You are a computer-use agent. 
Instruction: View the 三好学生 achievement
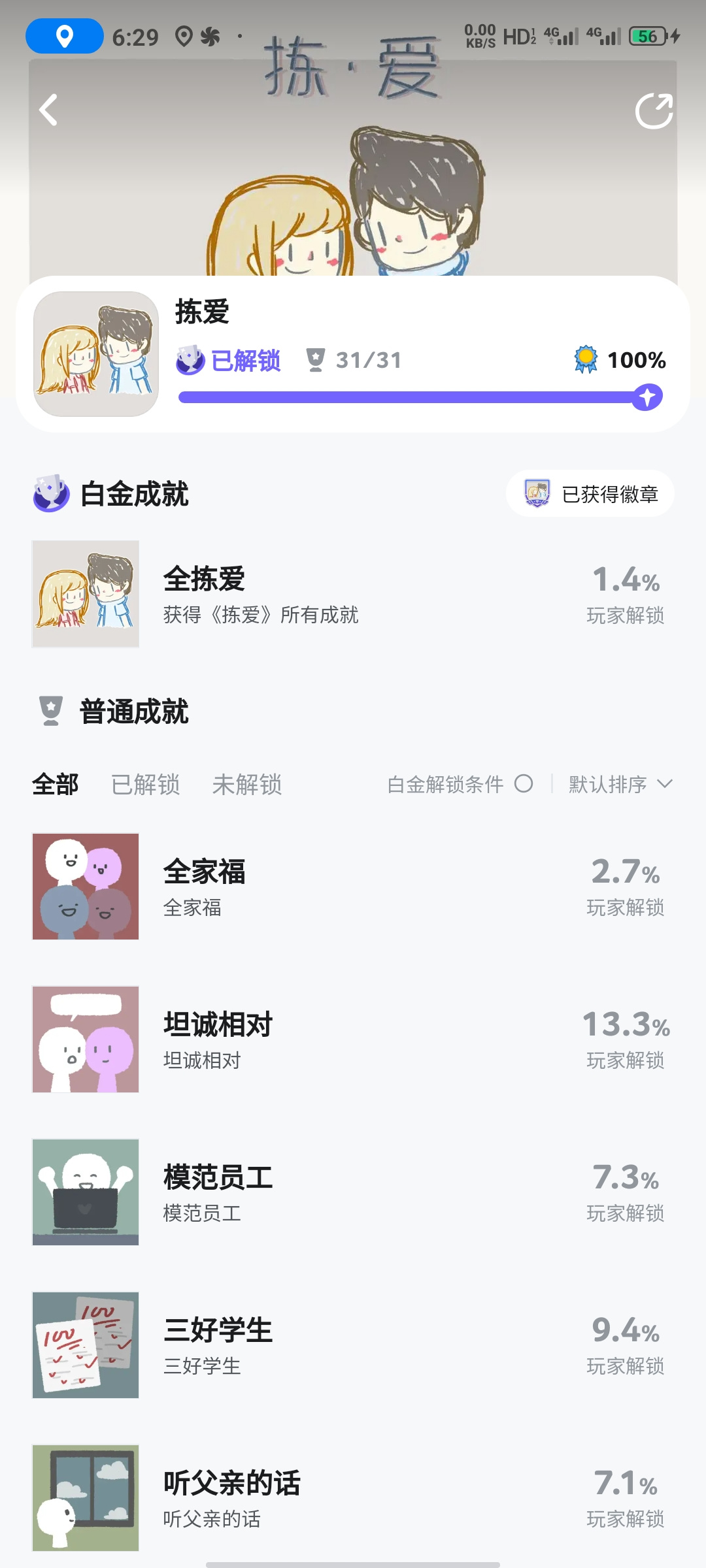[x=353, y=1345]
